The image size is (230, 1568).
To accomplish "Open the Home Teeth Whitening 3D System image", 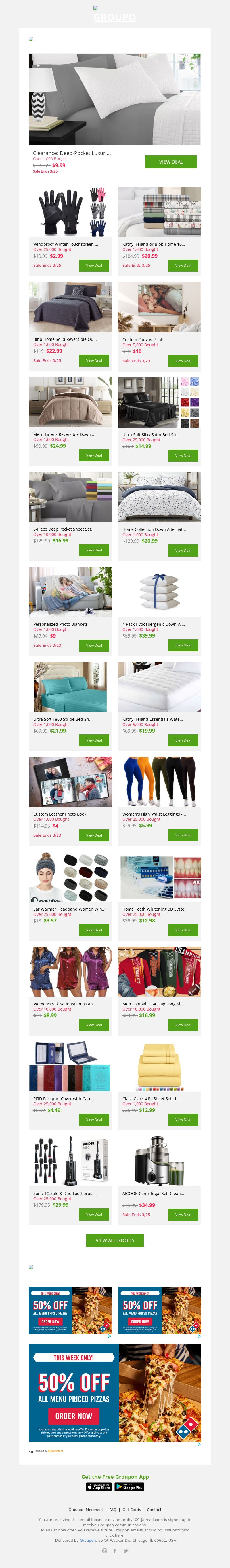I will 160,877.
